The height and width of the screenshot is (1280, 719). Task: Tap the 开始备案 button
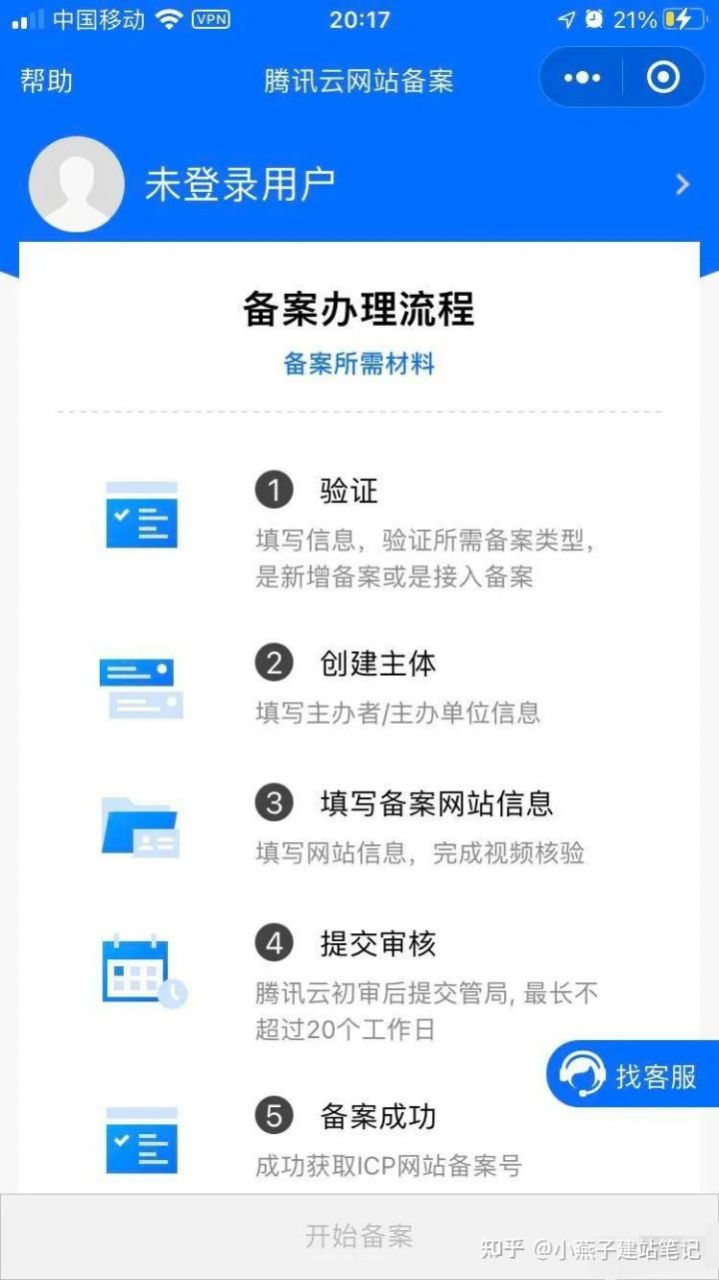pyautogui.click(x=358, y=1236)
